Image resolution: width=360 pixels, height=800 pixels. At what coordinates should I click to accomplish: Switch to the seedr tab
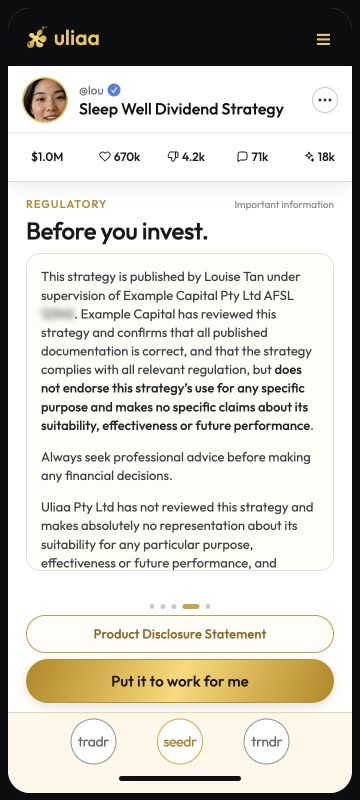pos(180,741)
